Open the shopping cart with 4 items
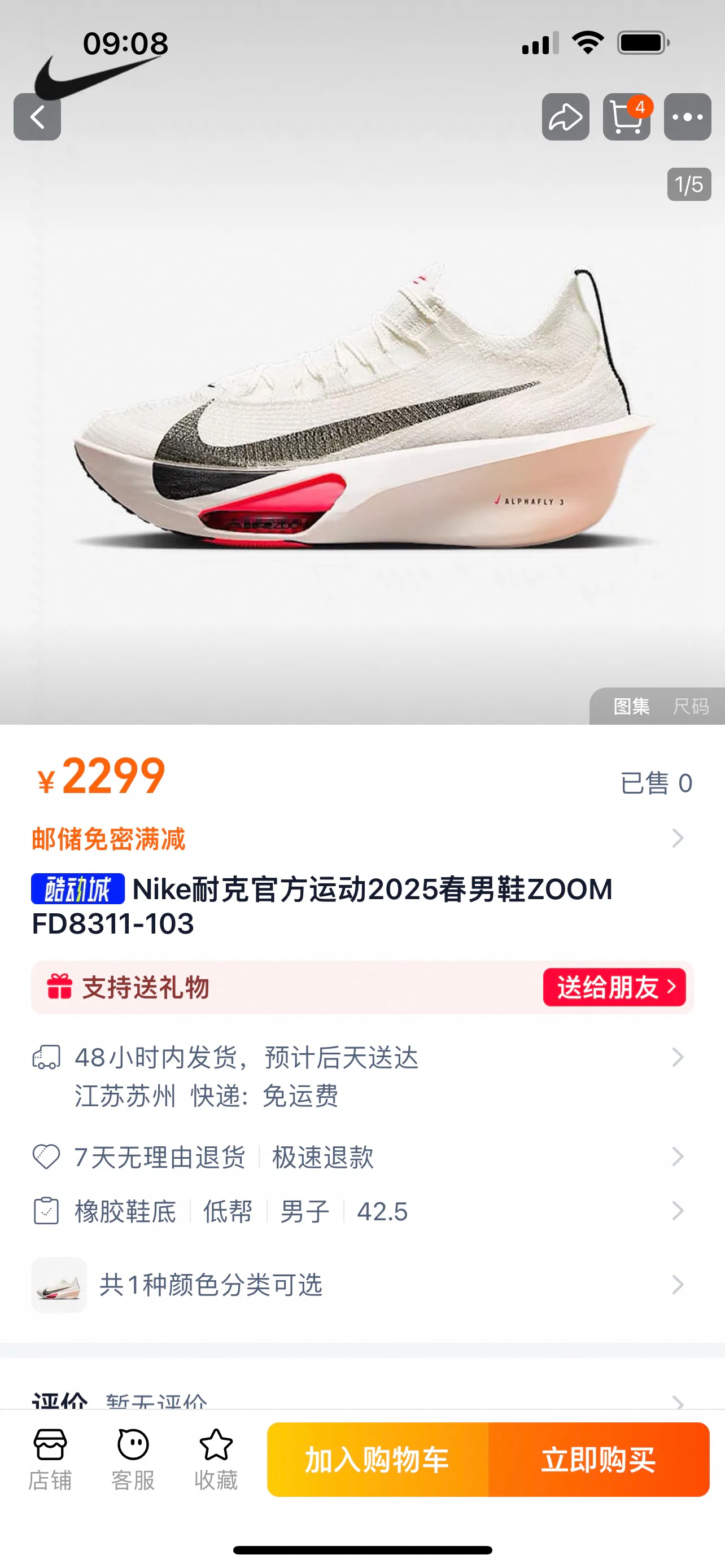725x1568 pixels. tap(626, 117)
